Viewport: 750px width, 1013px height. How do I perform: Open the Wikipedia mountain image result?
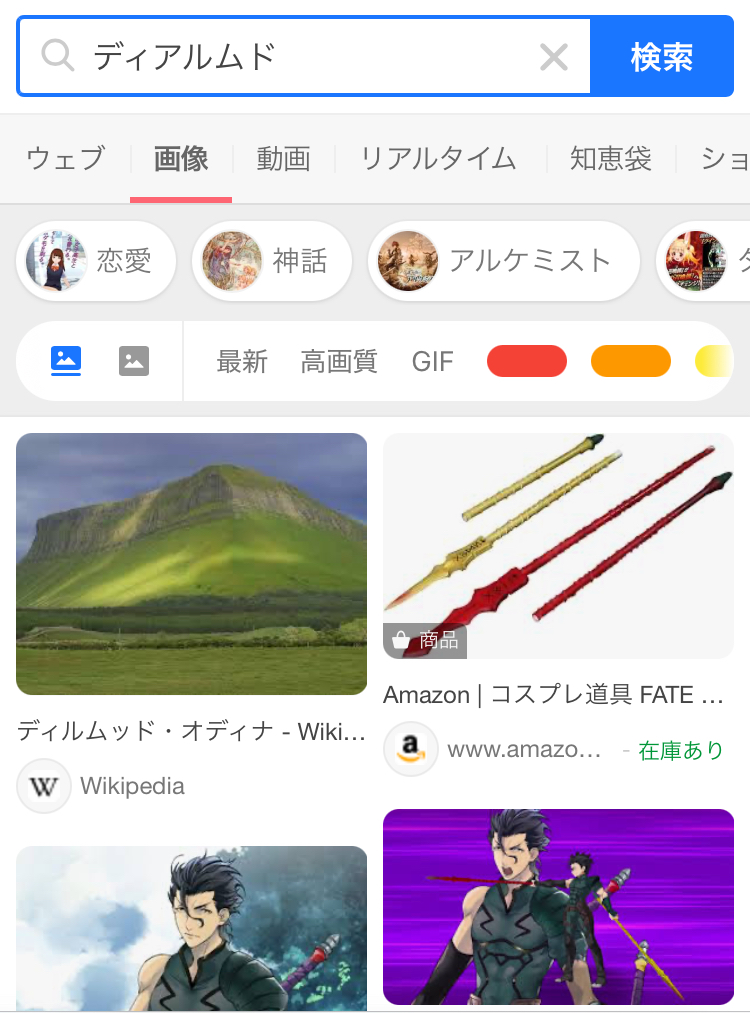(191, 564)
